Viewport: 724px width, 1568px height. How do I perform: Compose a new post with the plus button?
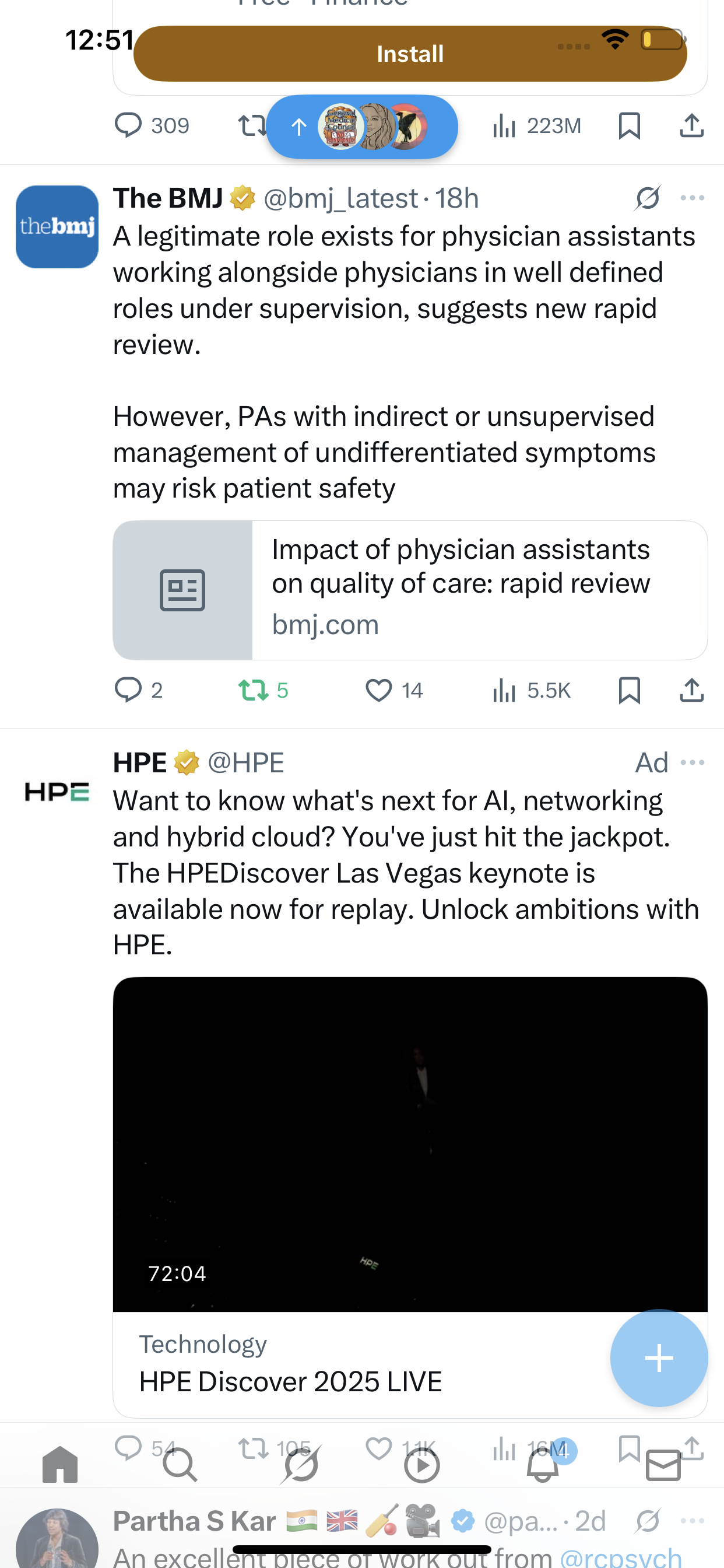659,1358
